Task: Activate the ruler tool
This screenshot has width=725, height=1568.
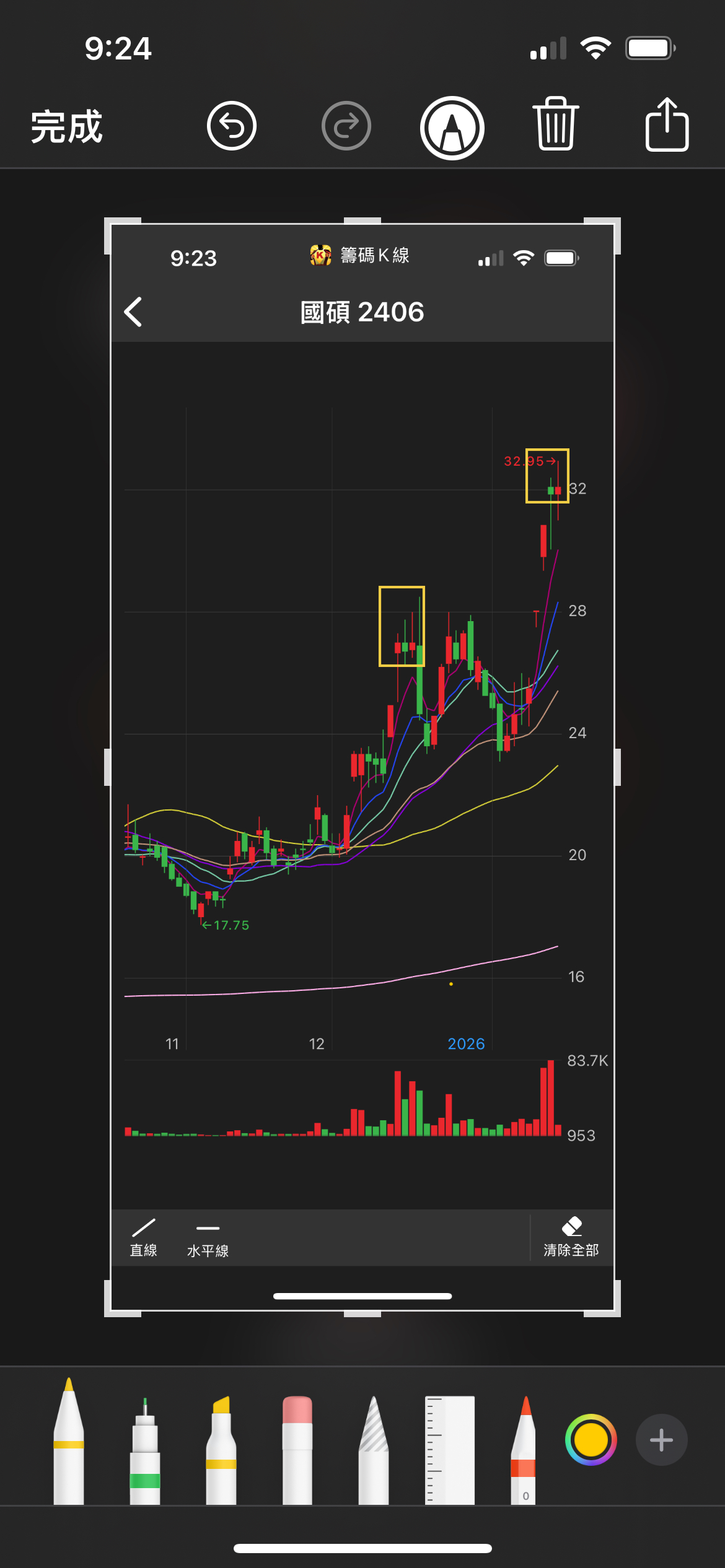Action: pyautogui.click(x=450, y=1450)
